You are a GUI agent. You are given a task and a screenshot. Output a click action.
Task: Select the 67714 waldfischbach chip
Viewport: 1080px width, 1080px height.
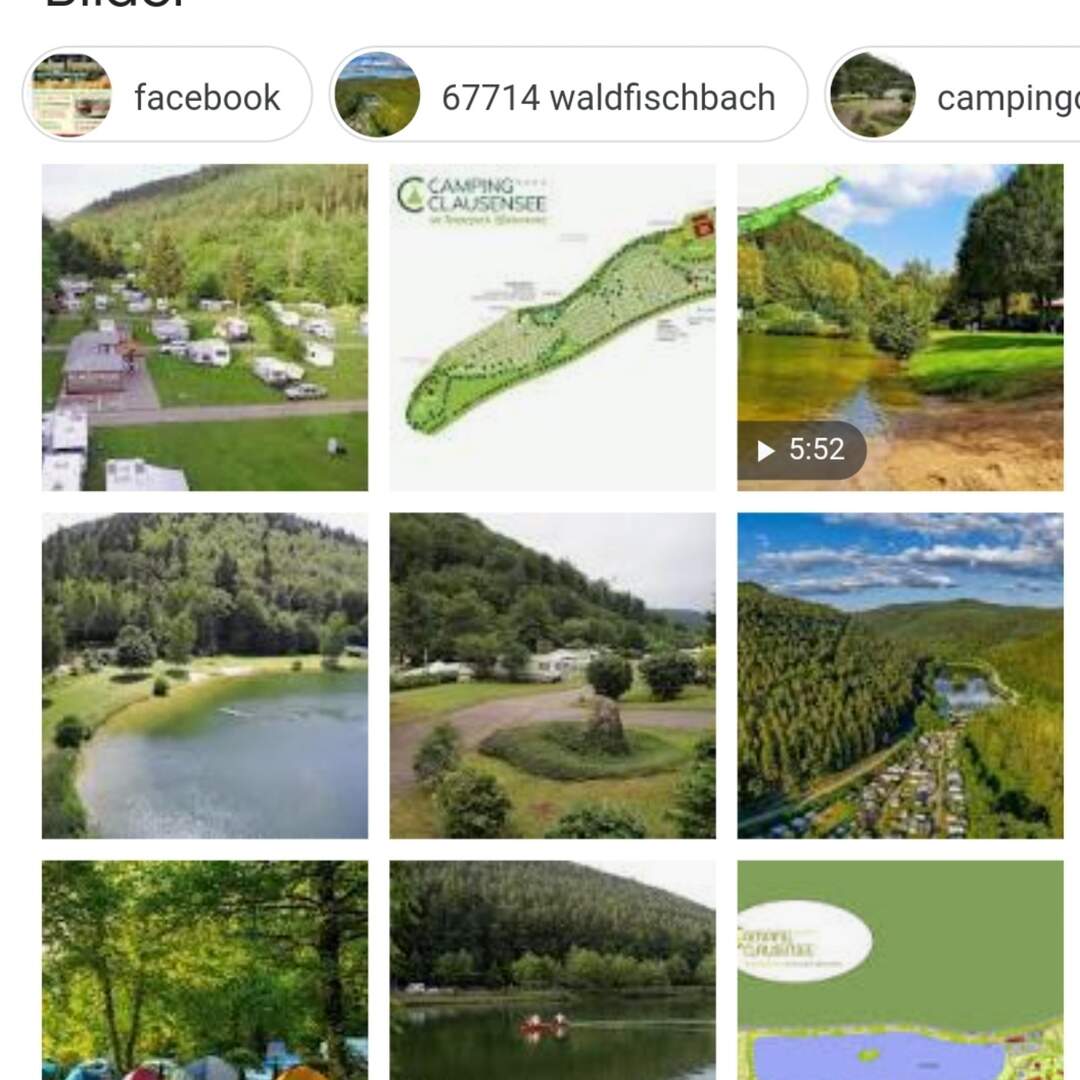click(x=568, y=96)
